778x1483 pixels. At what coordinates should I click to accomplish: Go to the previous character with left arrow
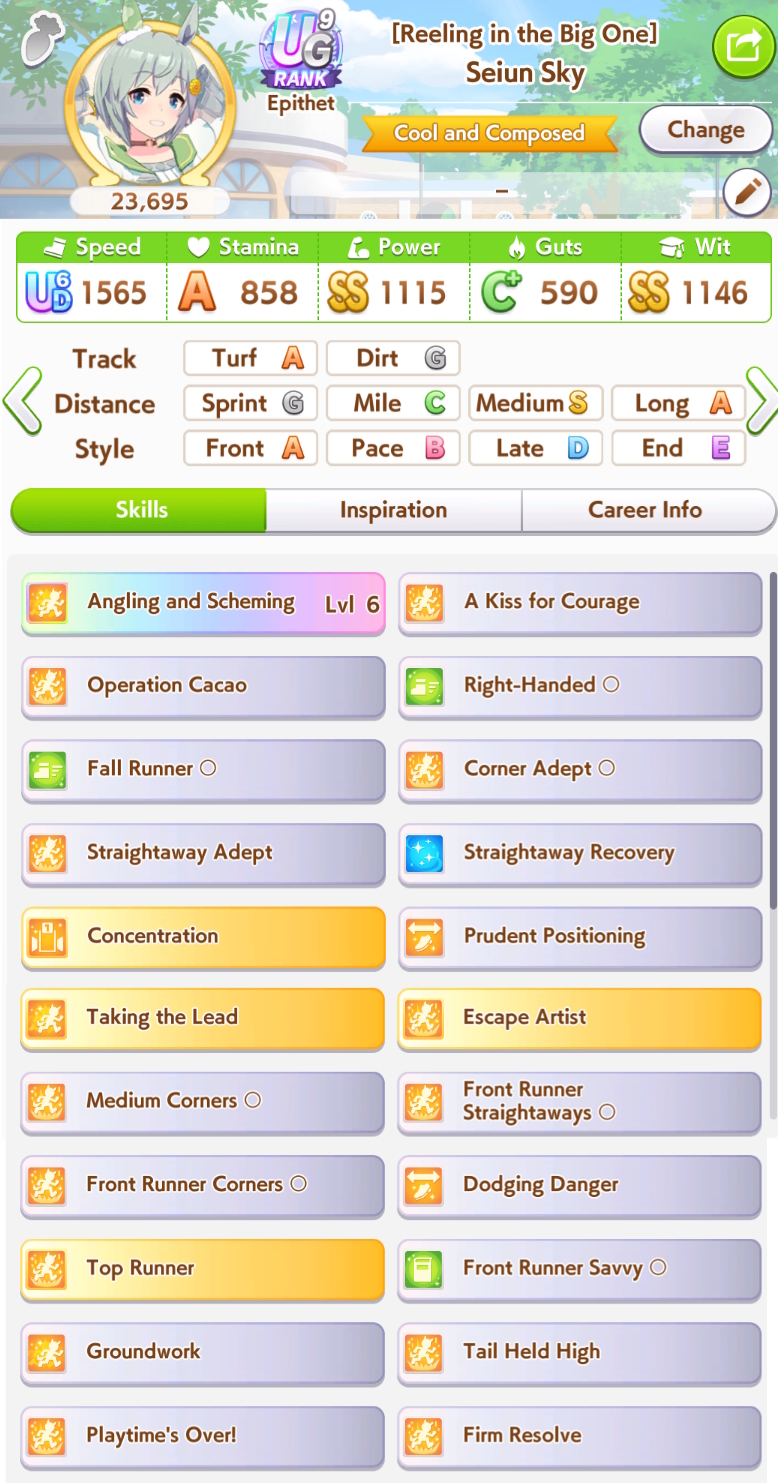[22, 402]
